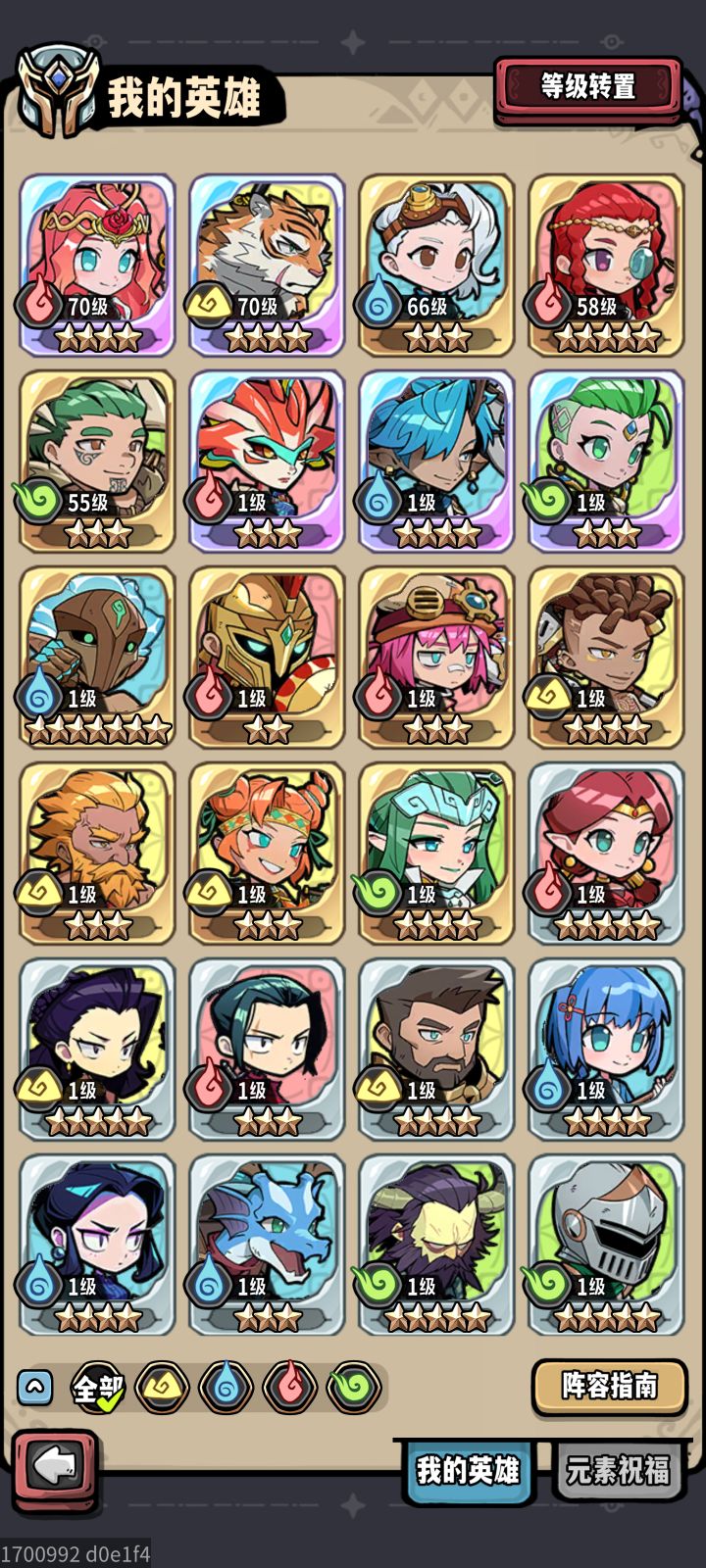The height and width of the screenshot is (1568, 706).
Task: Show all heroes with the 全部 filter
Action: tap(98, 1388)
